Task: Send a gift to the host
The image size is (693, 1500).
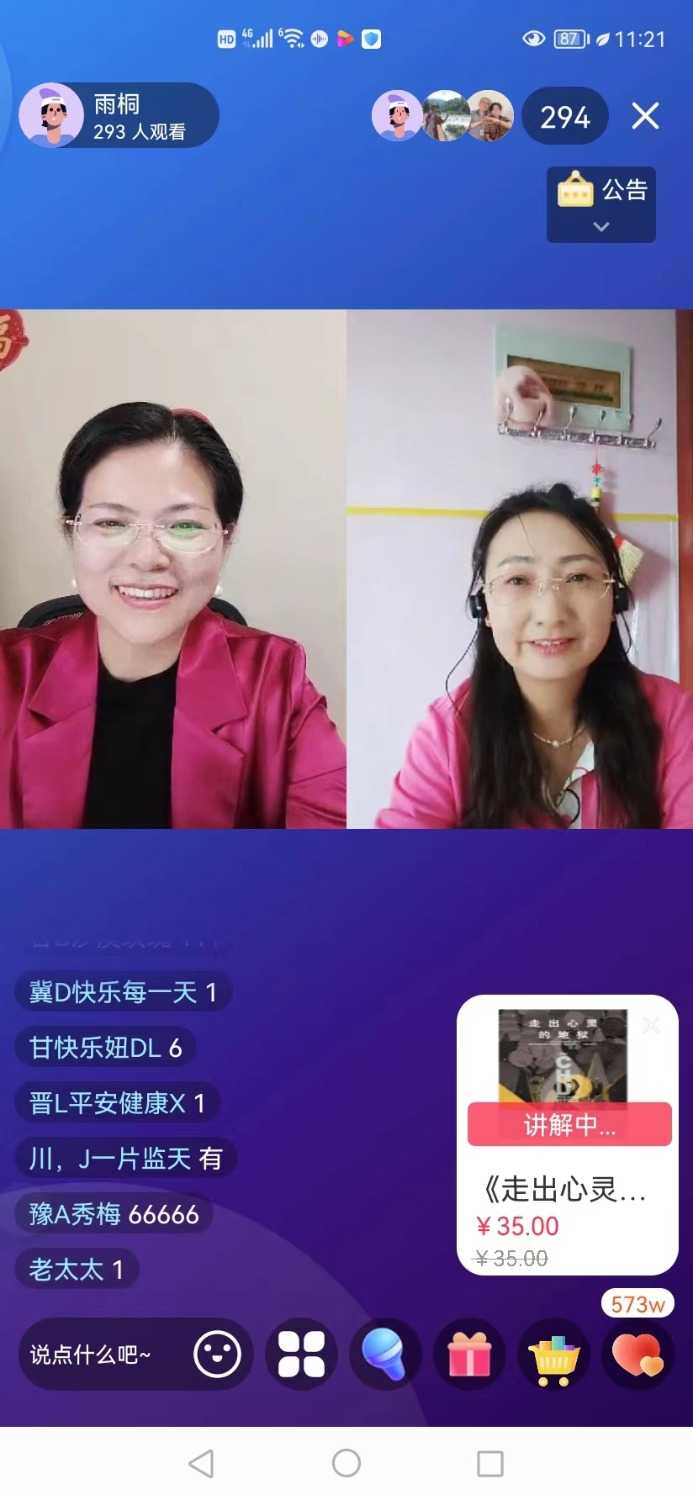Action: [x=469, y=1355]
